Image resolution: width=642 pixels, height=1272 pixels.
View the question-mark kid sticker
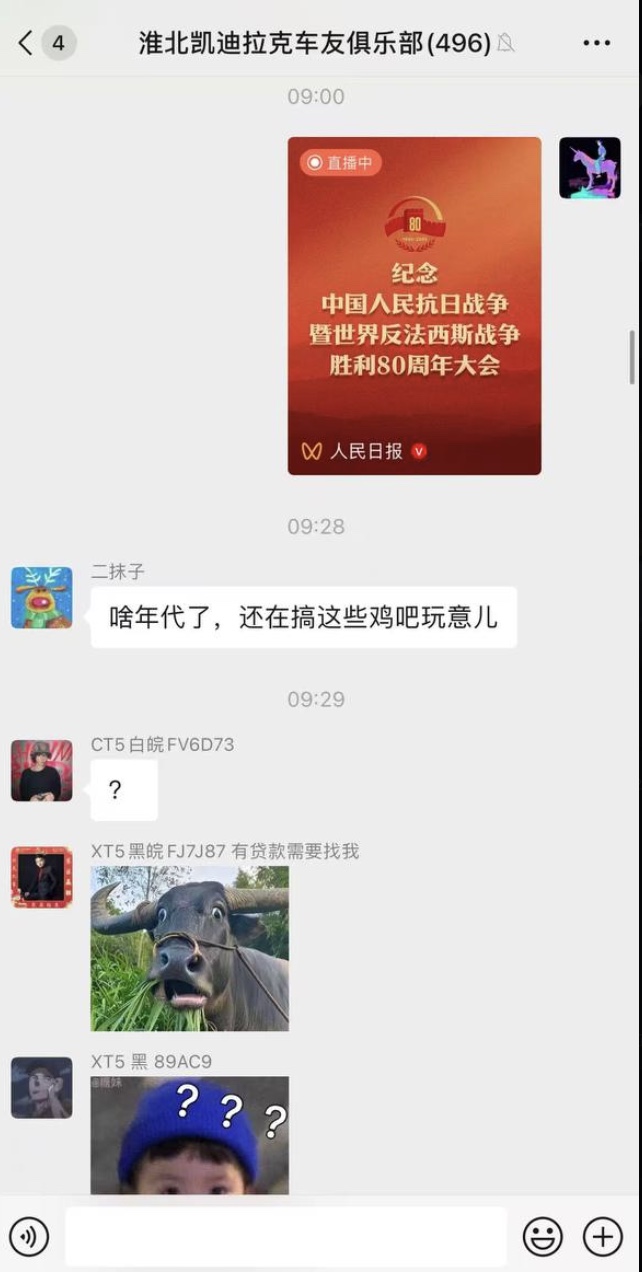click(x=190, y=1135)
